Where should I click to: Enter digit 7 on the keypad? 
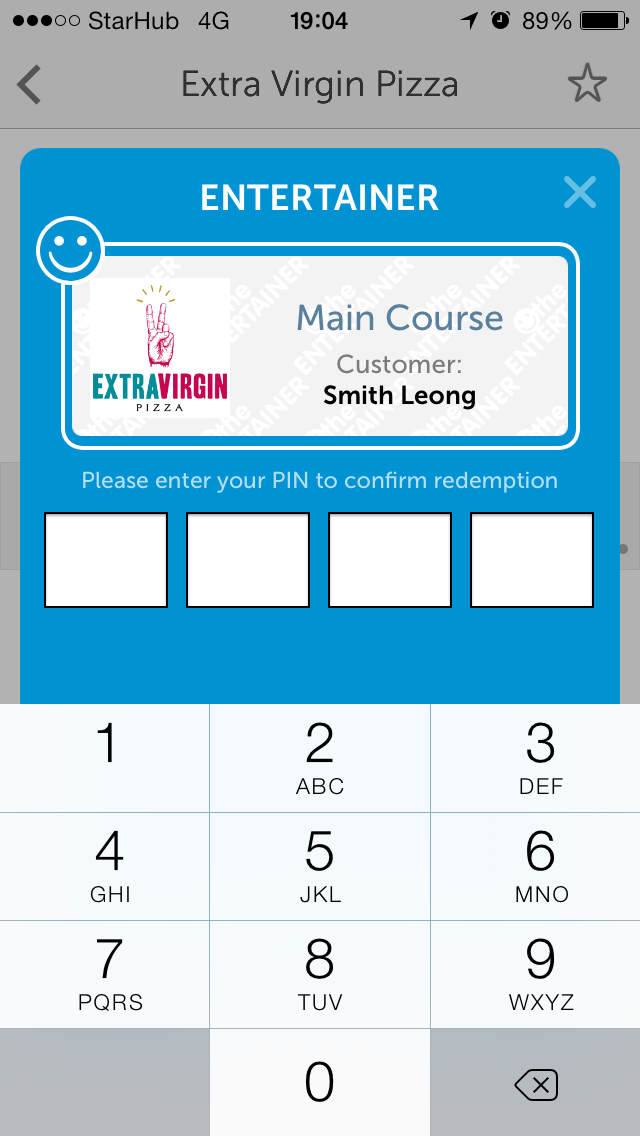tap(104, 974)
